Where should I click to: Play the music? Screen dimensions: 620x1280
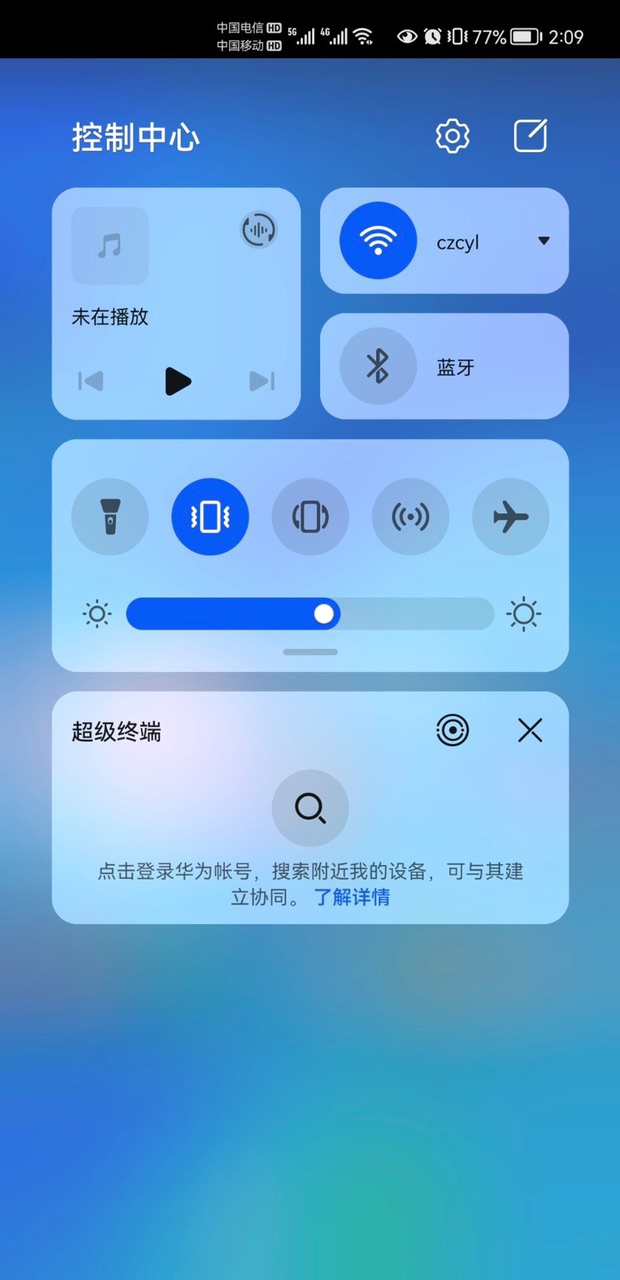coord(177,381)
